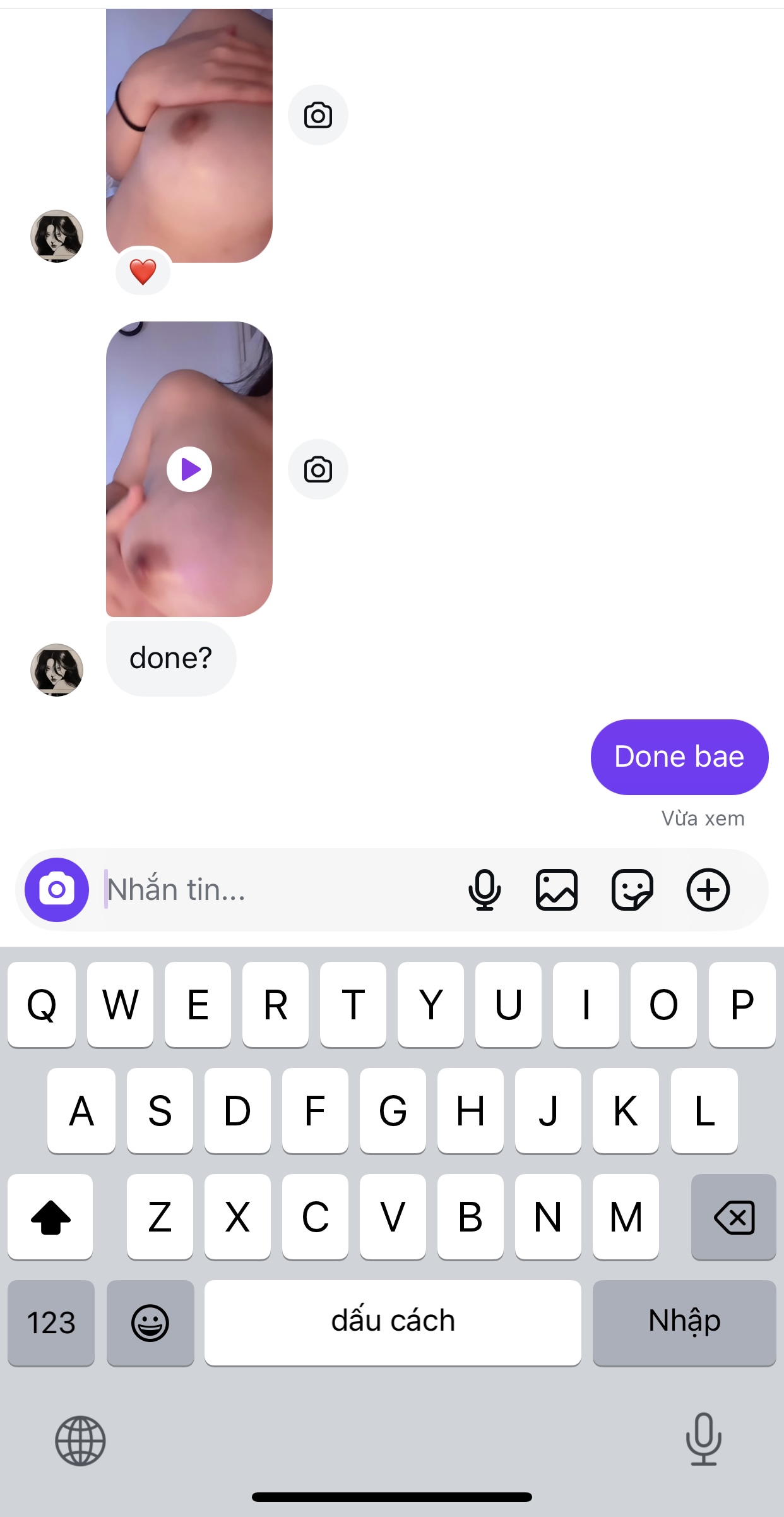Change keyboard language with the globe key

click(x=80, y=1441)
